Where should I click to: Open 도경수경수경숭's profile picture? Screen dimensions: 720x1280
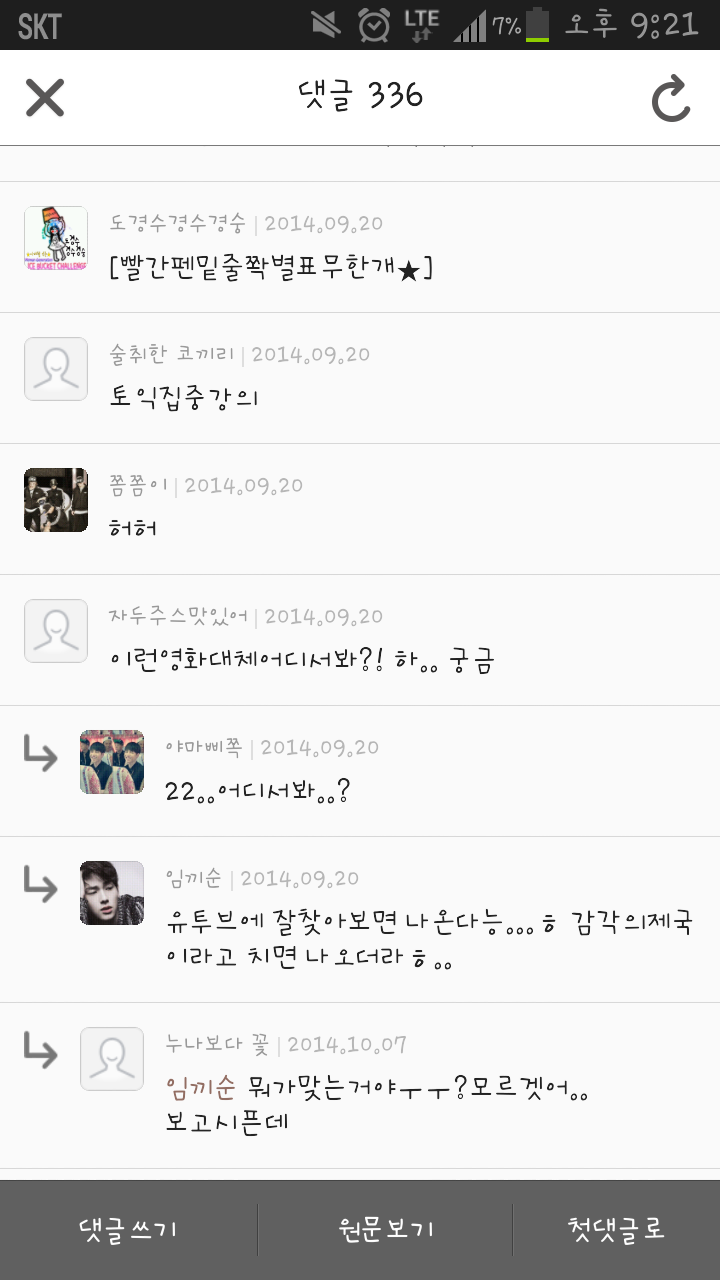click(x=56, y=238)
